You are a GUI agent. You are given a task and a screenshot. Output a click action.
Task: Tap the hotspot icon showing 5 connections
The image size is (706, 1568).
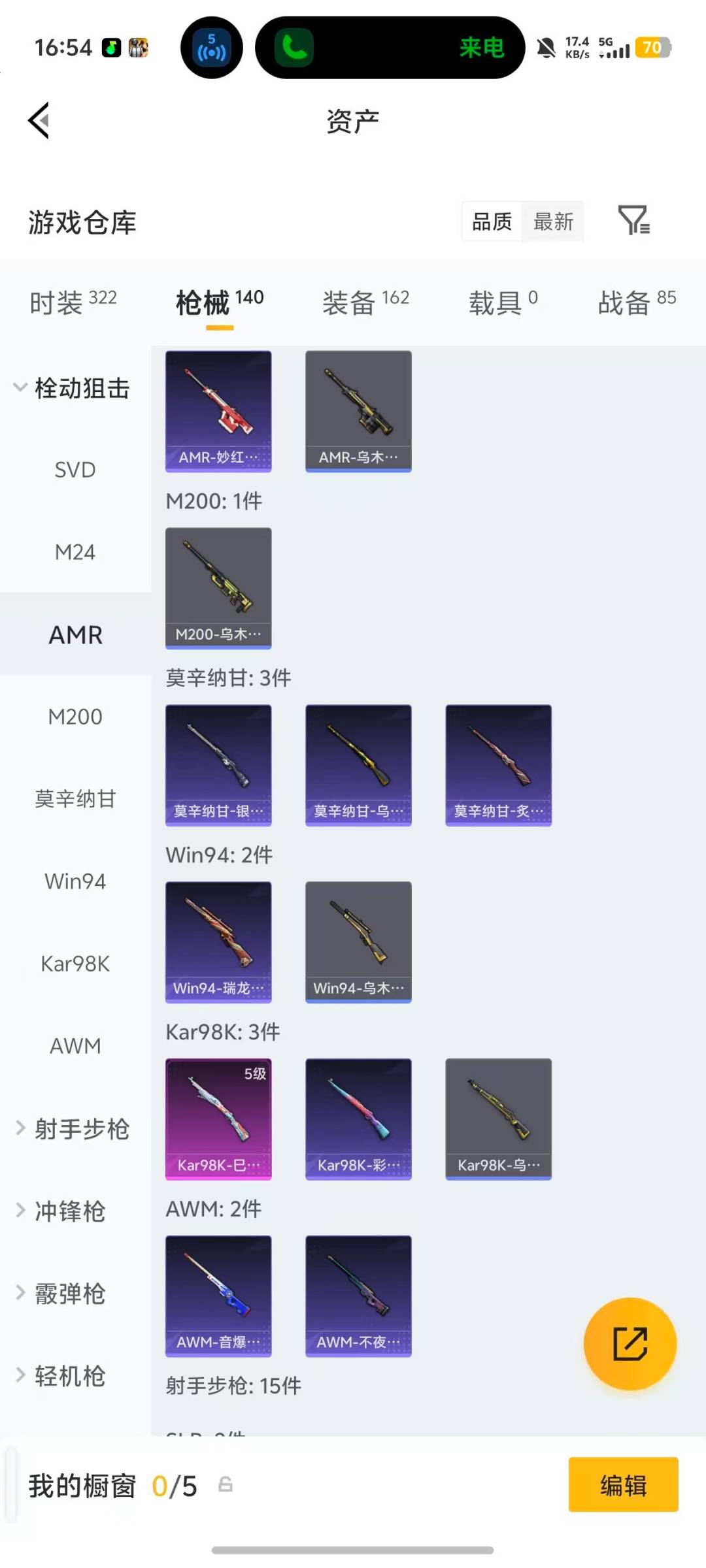(x=210, y=47)
